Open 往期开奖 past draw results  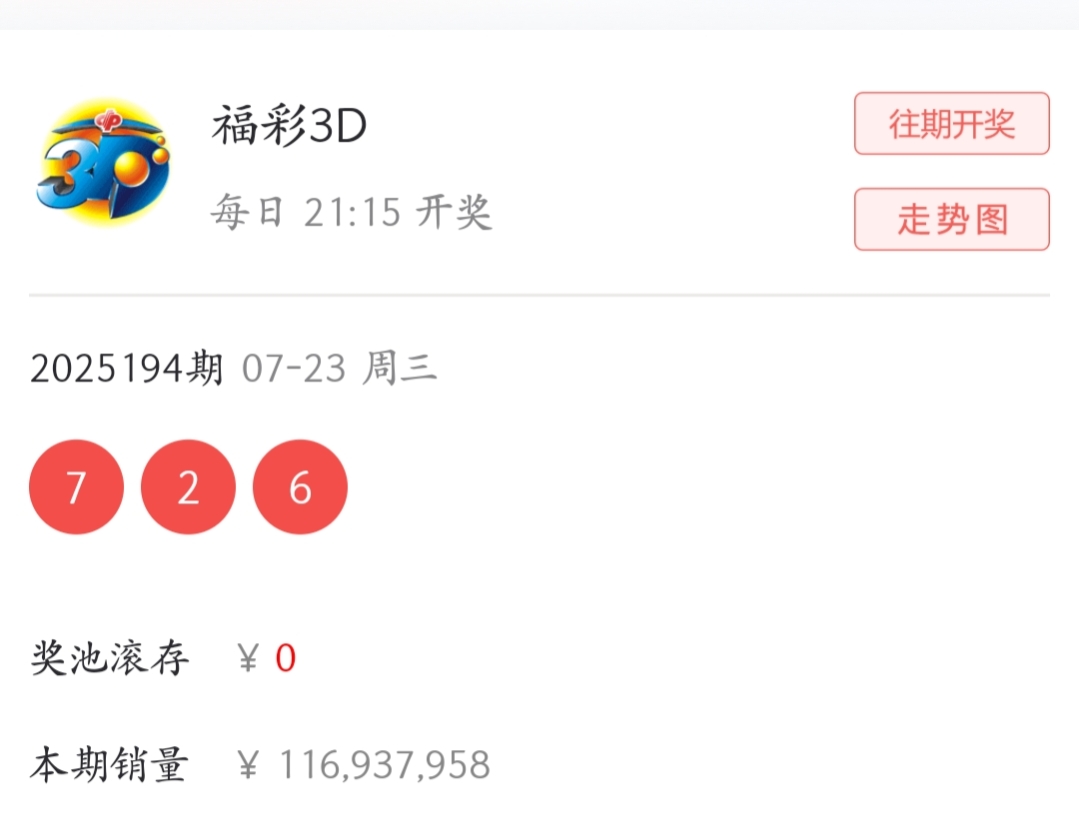pyautogui.click(x=951, y=124)
